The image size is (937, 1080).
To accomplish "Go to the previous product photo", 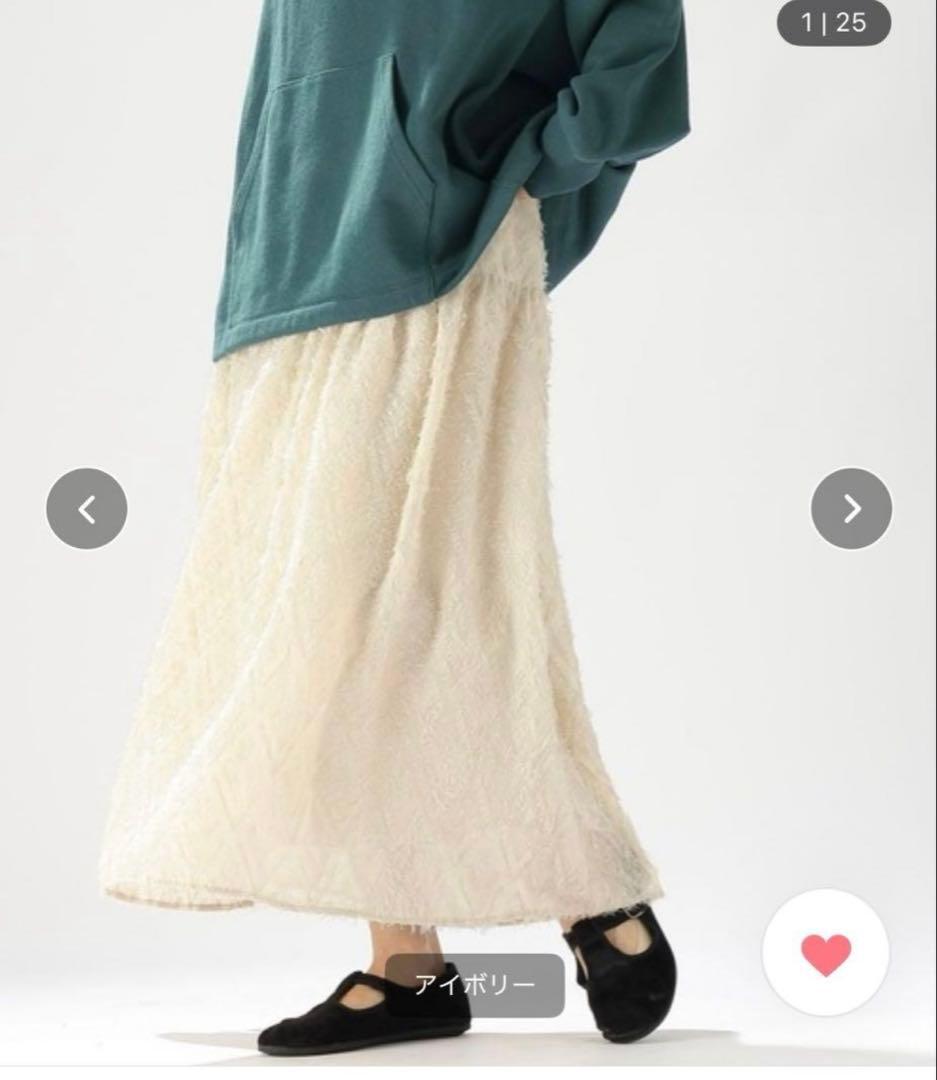I will click(87, 509).
